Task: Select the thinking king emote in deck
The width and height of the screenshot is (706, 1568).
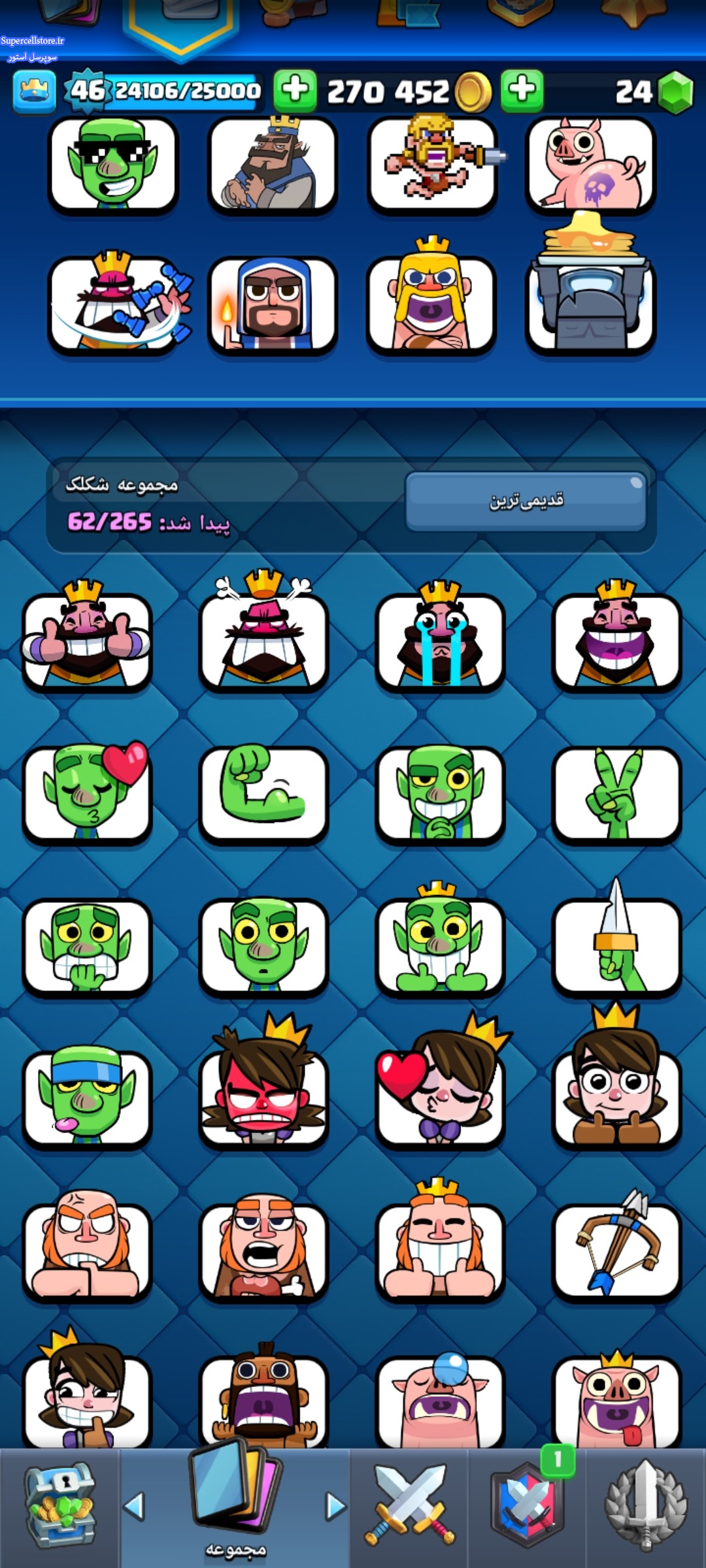Action: point(273,164)
